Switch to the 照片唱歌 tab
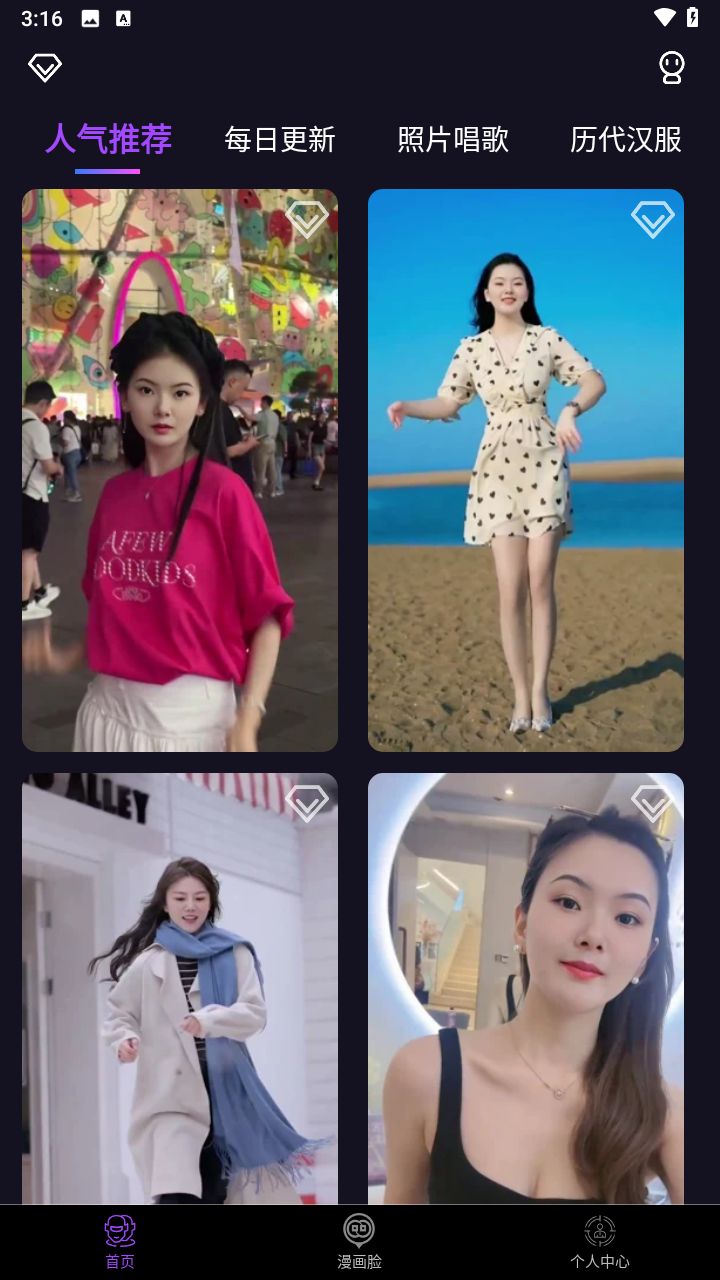720x1280 pixels. (452, 141)
